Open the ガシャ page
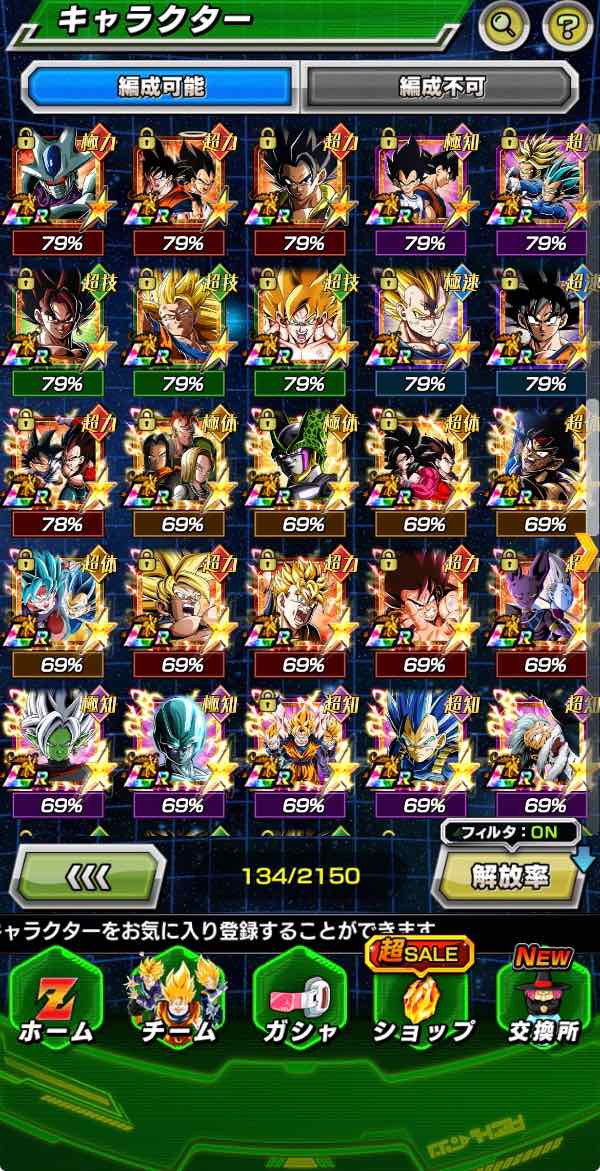 click(x=298, y=1000)
